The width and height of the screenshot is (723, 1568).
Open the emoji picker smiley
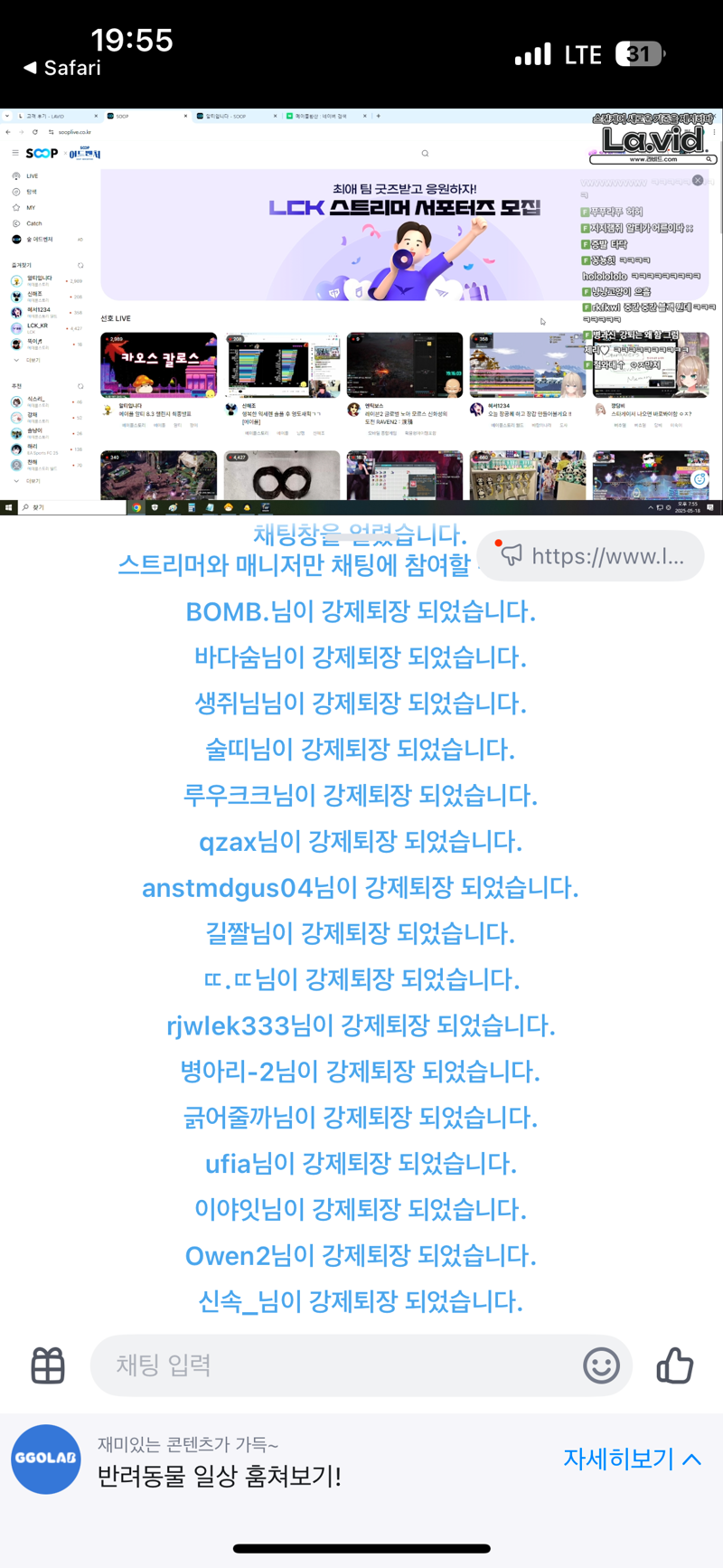tap(601, 1365)
